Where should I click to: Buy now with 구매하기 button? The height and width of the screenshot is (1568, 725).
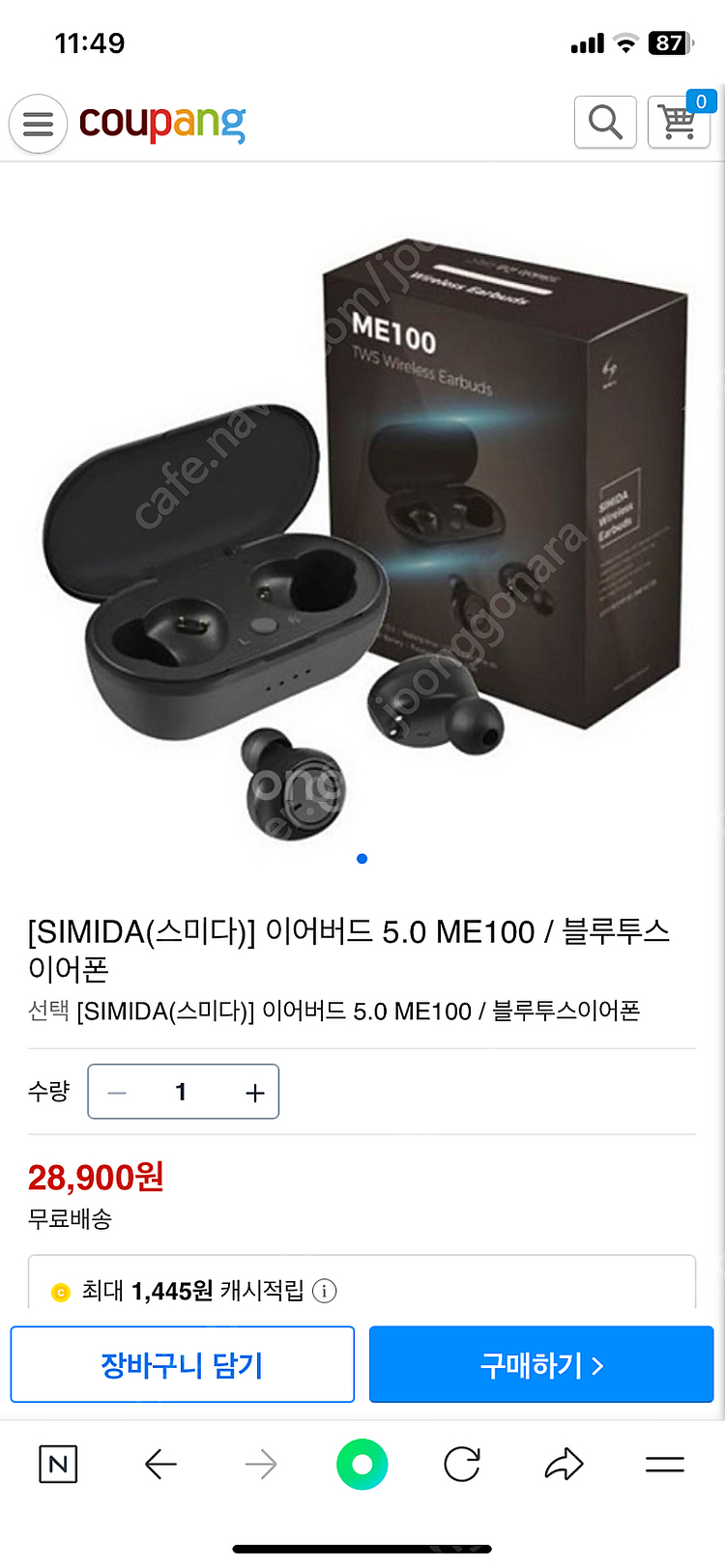click(541, 1364)
